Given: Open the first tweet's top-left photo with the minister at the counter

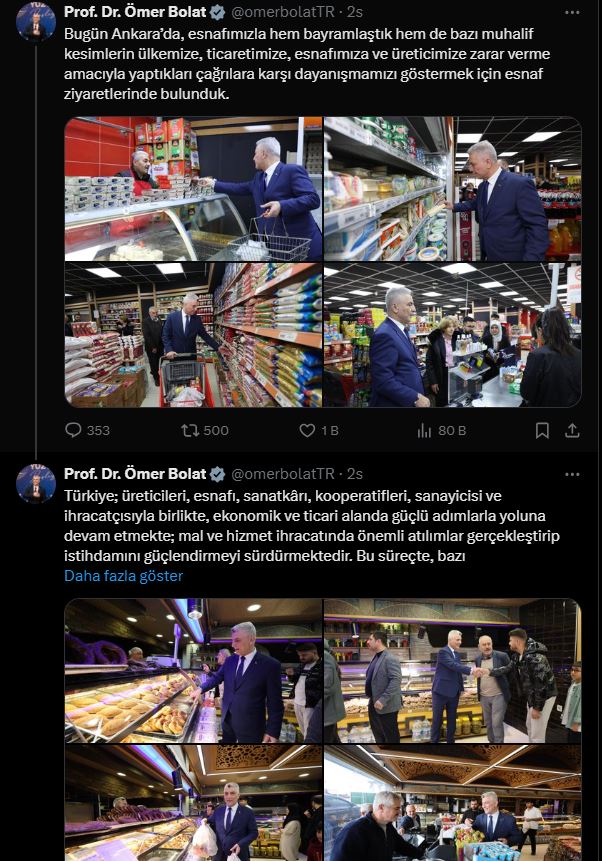Looking at the screenshot, I should [193, 188].
